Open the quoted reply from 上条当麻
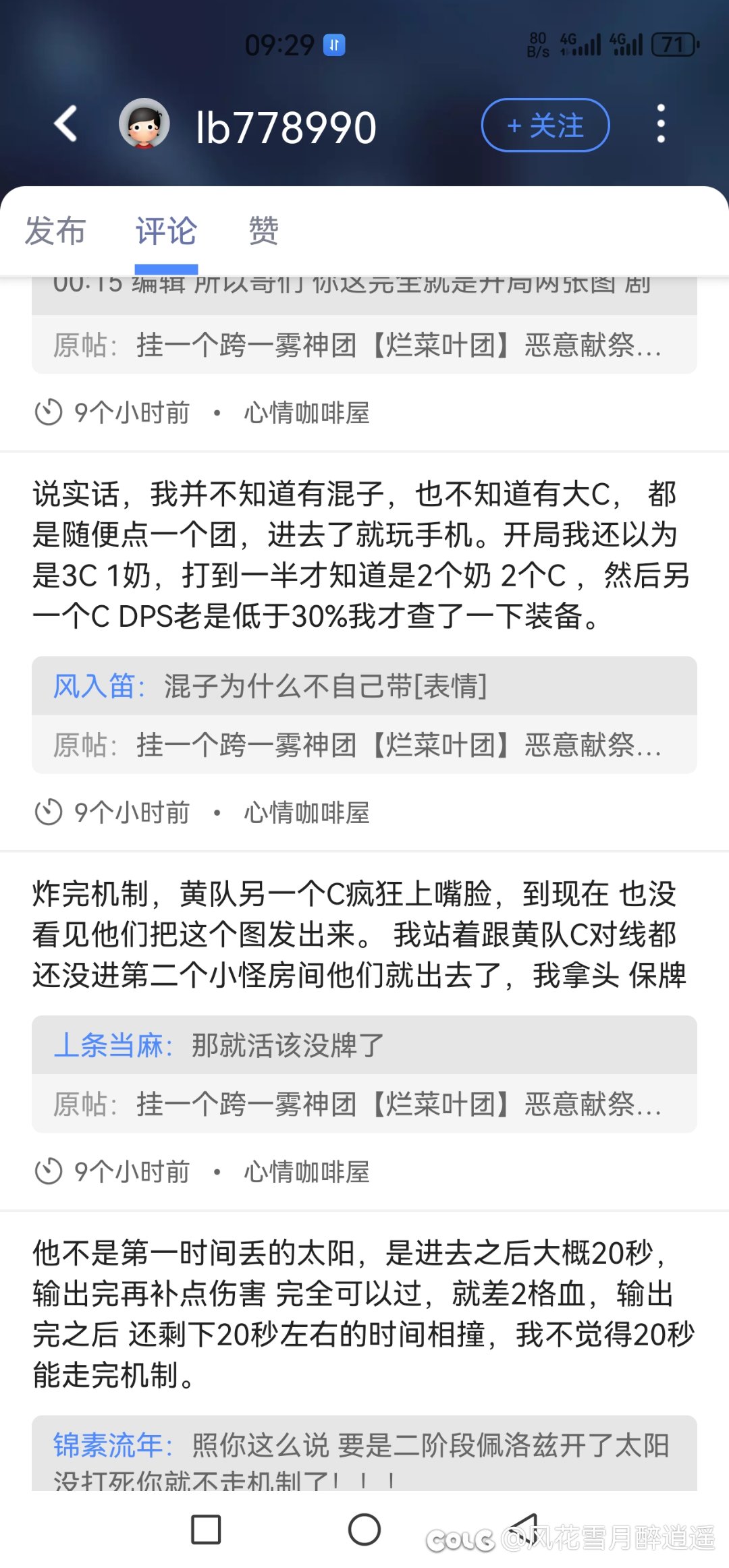The height and width of the screenshot is (1568, 729). [364, 1045]
